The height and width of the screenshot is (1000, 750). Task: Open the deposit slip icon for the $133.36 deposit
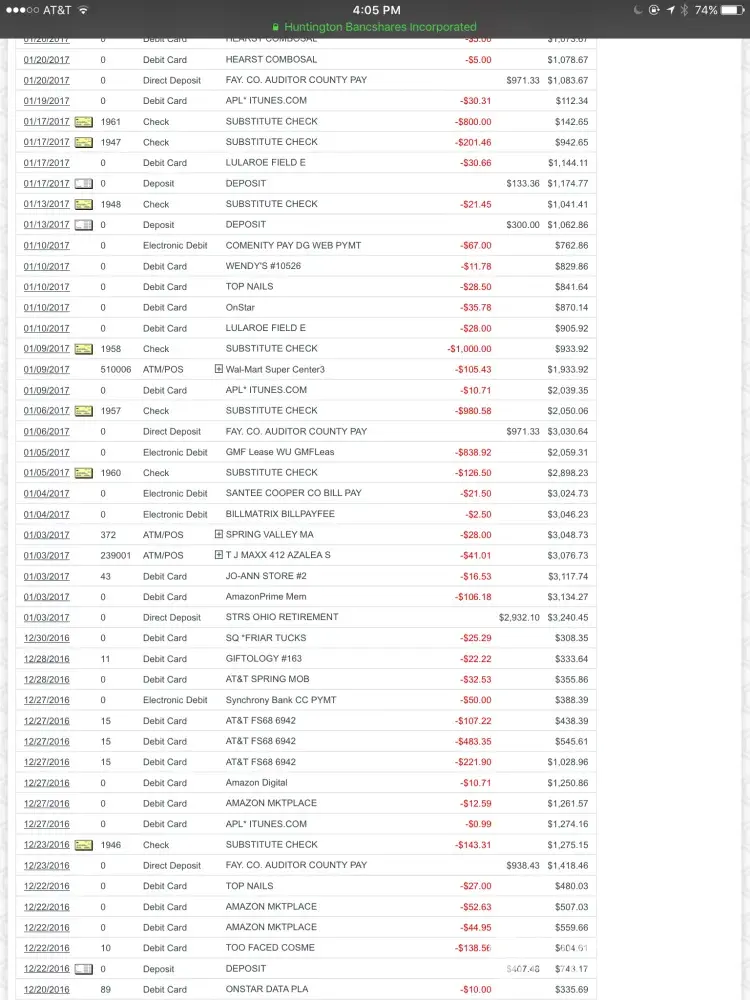pos(84,184)
